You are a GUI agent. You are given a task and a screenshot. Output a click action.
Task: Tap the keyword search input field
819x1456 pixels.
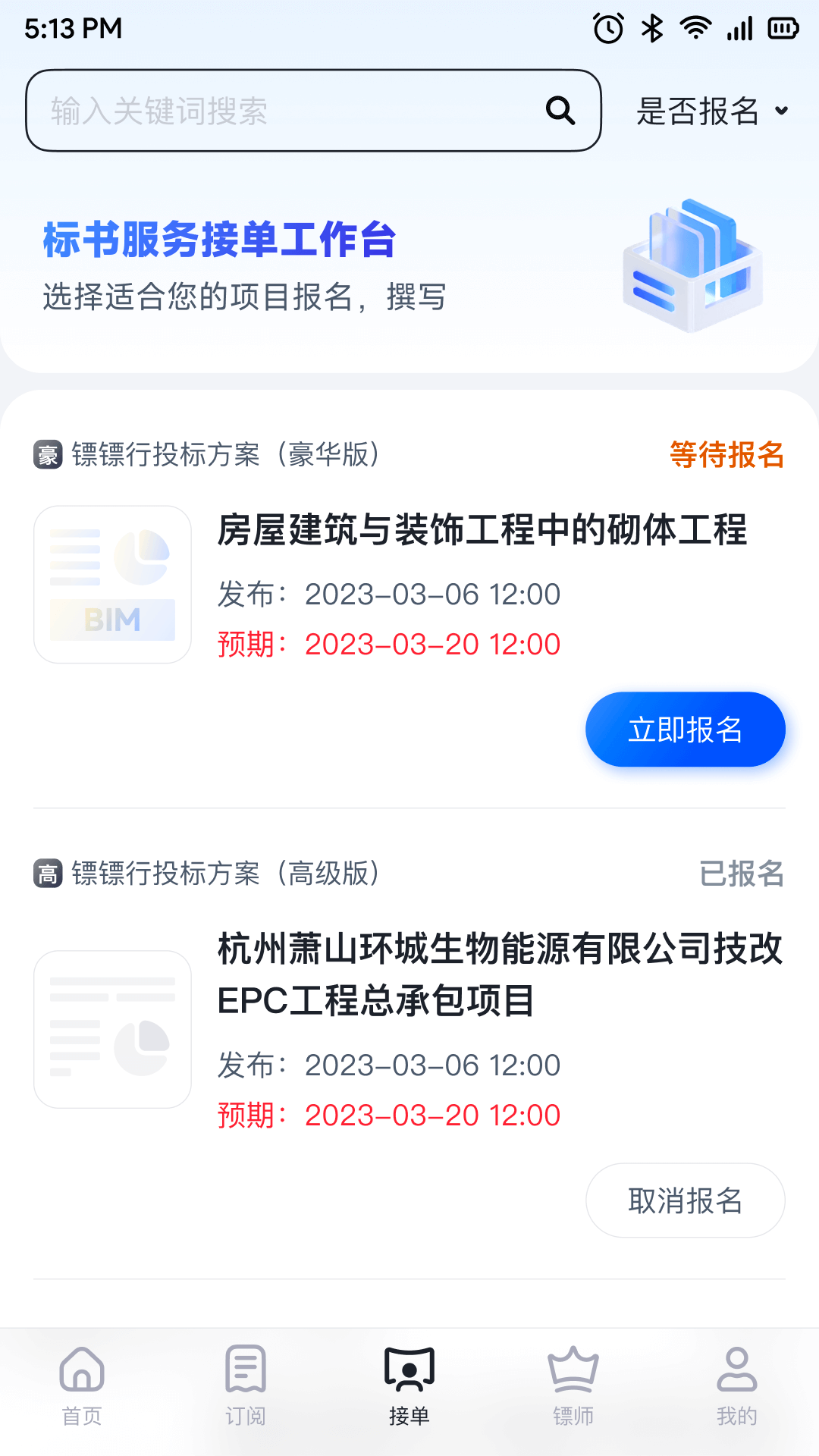click(x=288, y=111)
